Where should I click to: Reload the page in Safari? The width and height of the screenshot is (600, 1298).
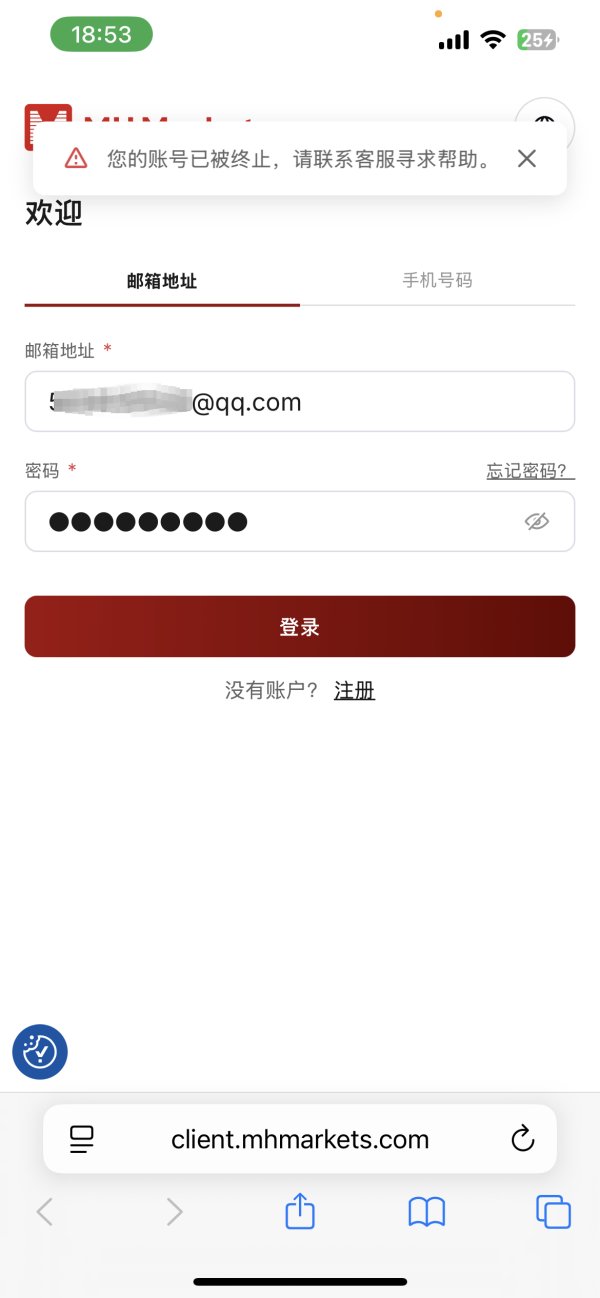(x=522, y=1139)
